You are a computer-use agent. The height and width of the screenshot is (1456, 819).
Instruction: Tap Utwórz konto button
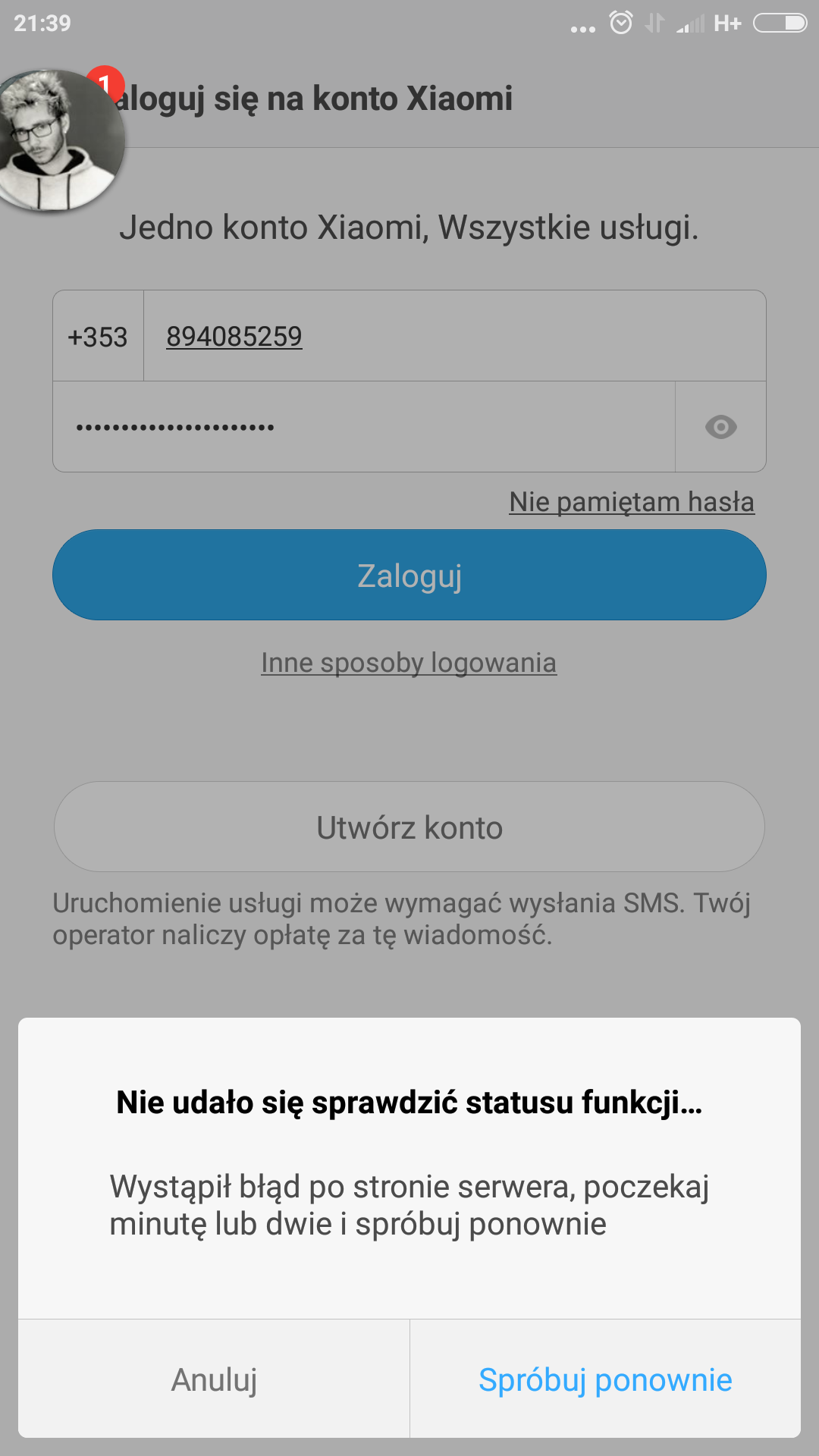pyautogui.click(x=409, y=827)
